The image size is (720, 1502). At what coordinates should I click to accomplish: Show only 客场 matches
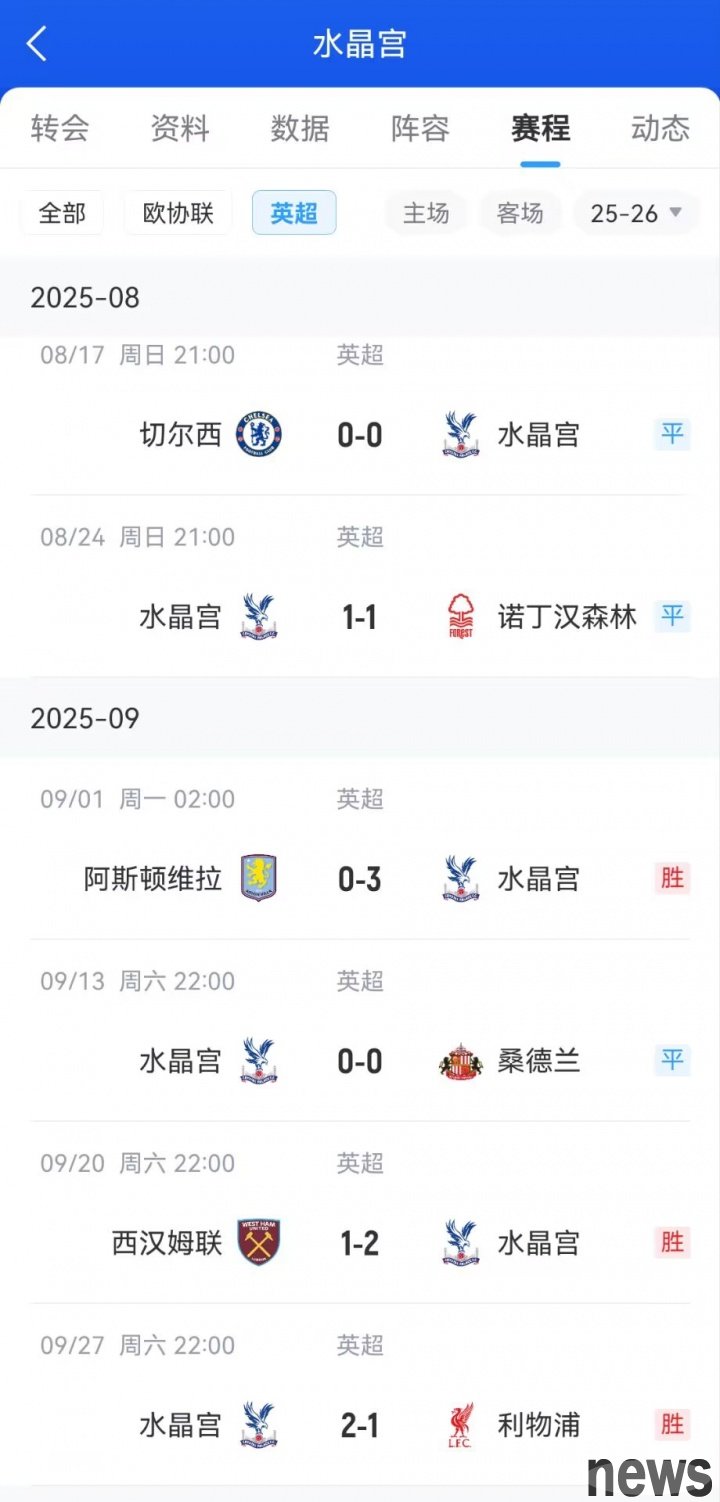(x=520, y=213)
